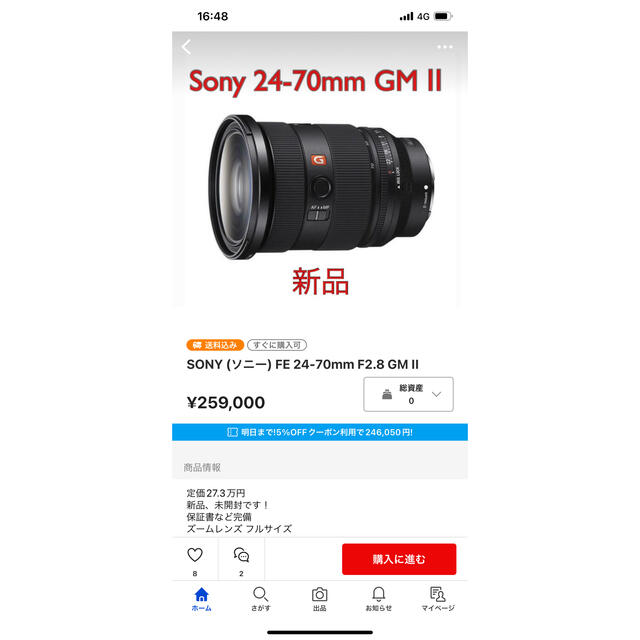Open the 出品 listing tab
Viewport: 640px width, 640px height.
(x=319, y=598)
